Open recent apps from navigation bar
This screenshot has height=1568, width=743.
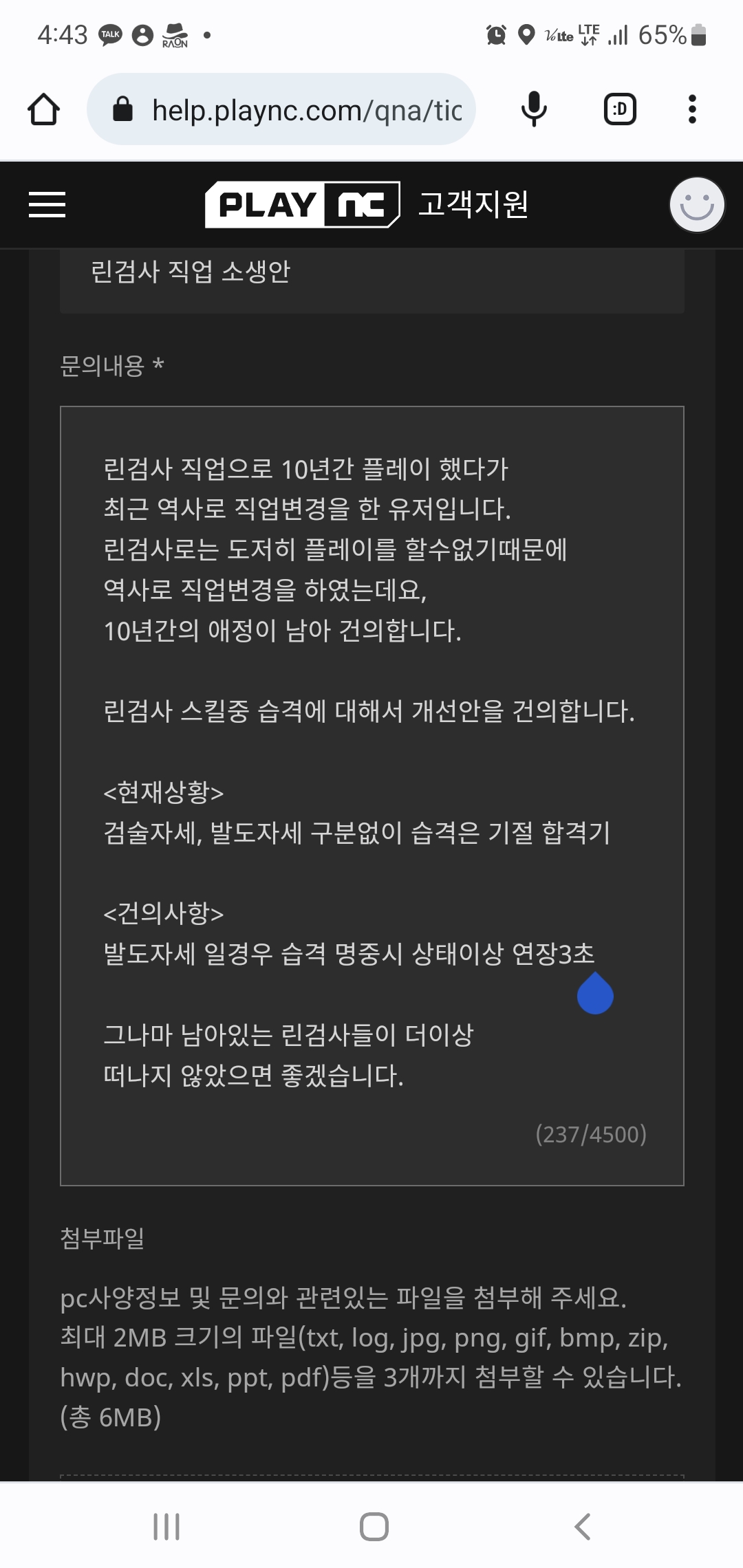click(x=166, y=1526)
